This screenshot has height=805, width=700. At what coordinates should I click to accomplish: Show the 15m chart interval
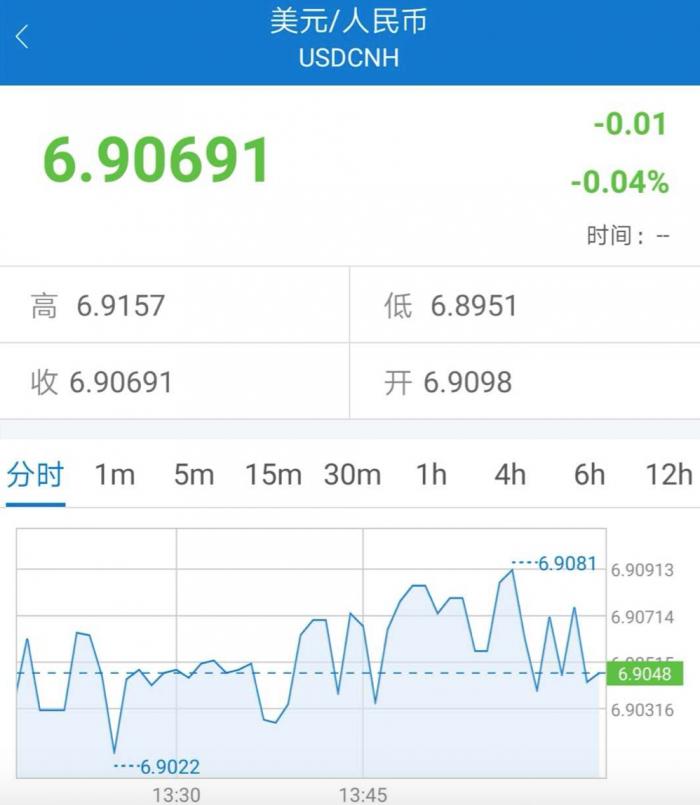[x=273, y=474]
